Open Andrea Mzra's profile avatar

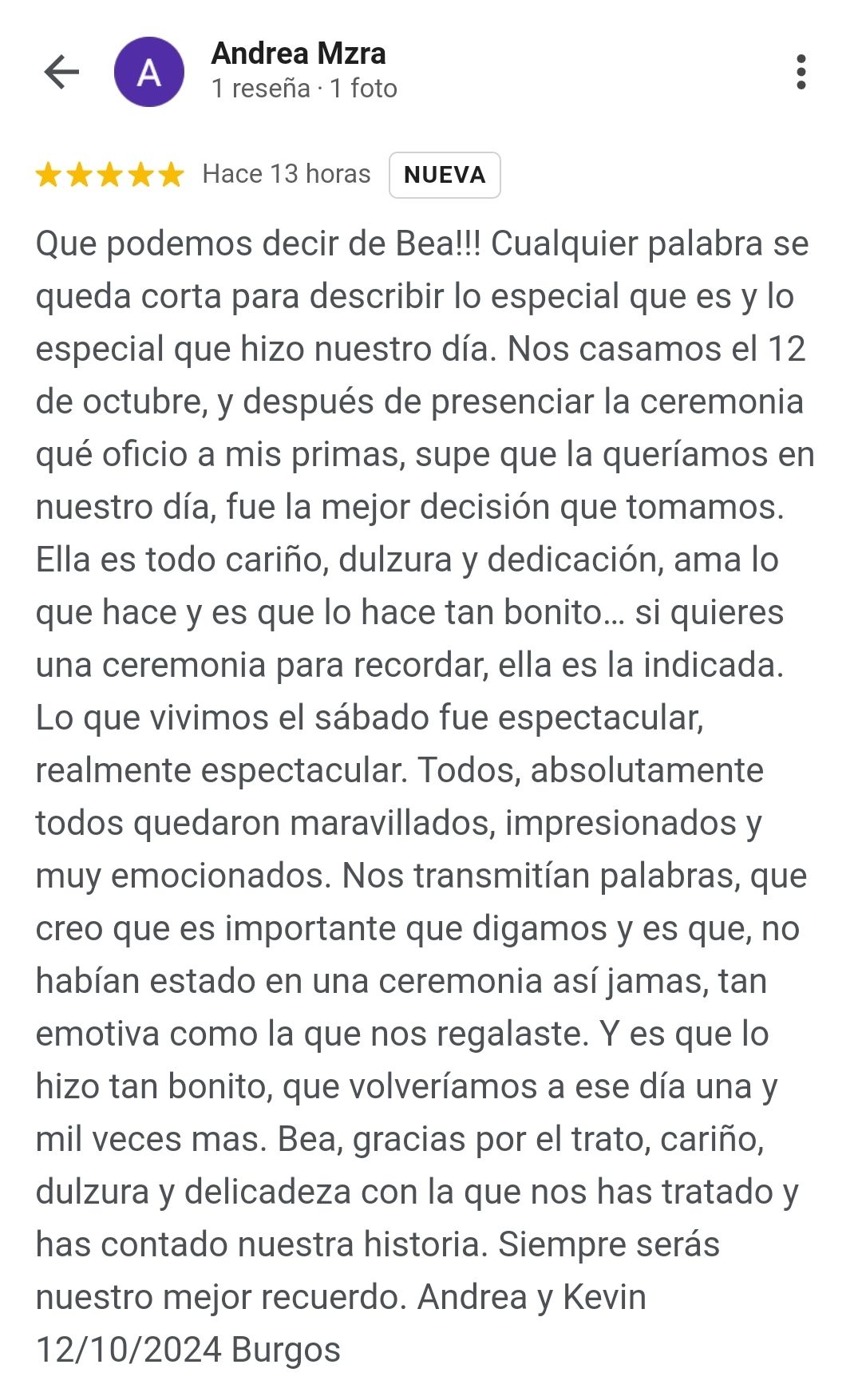(x=149, y=72)
